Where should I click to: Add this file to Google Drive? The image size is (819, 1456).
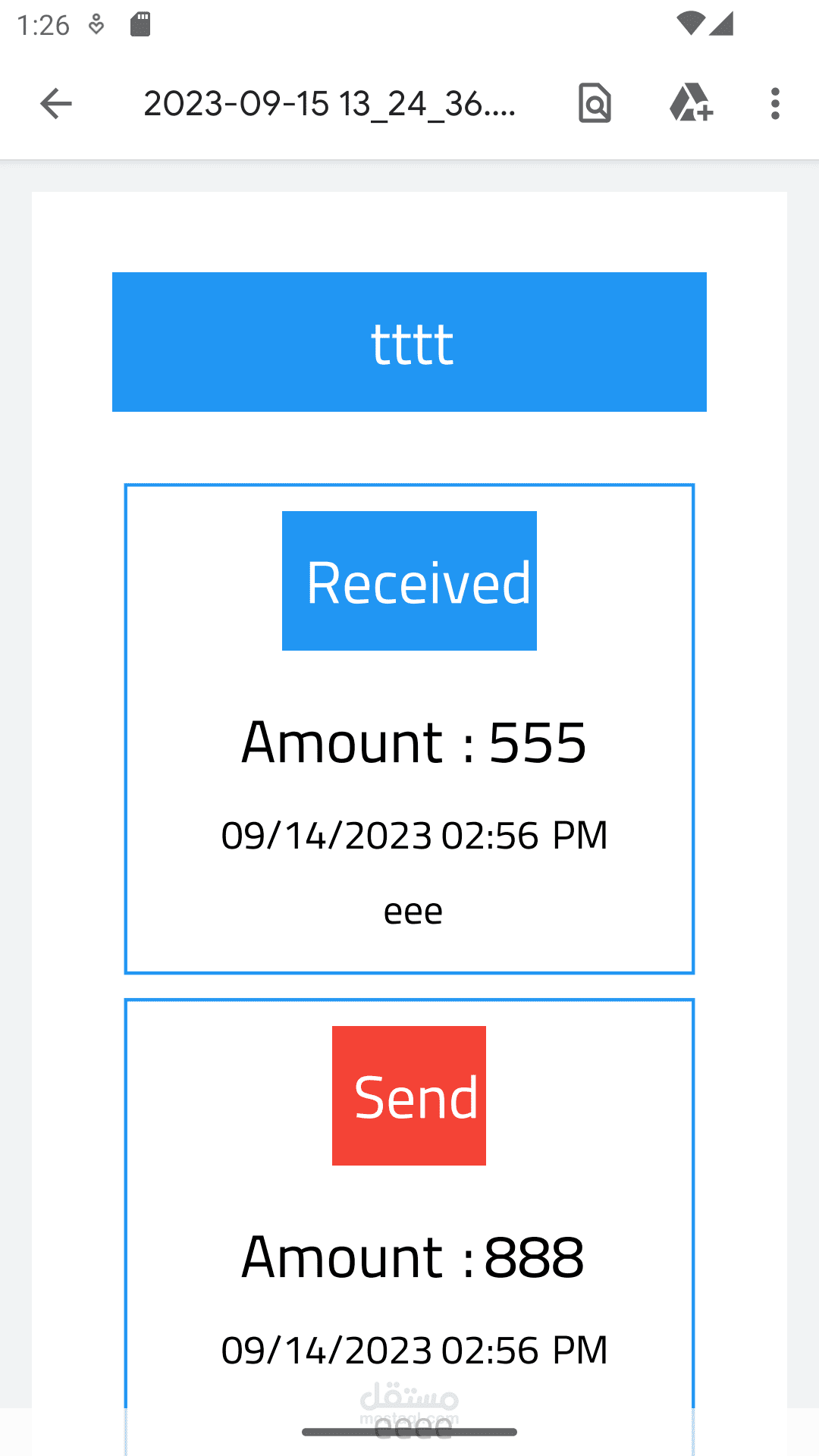point(691,103)
